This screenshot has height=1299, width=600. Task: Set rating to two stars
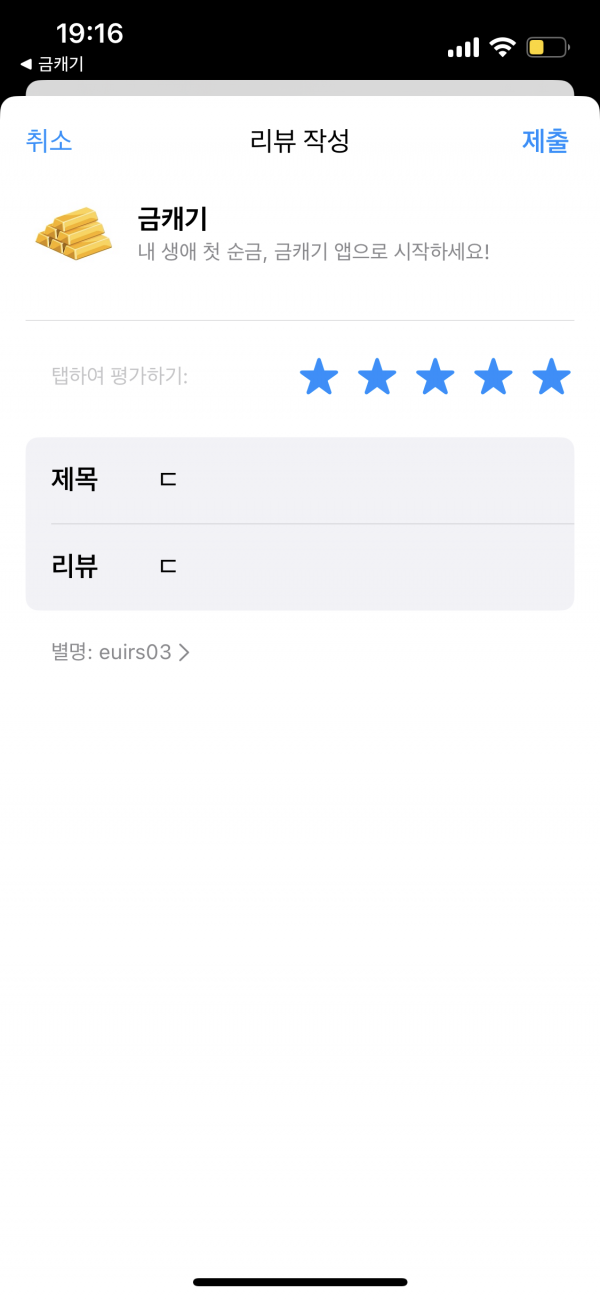(x=377, y=378)
